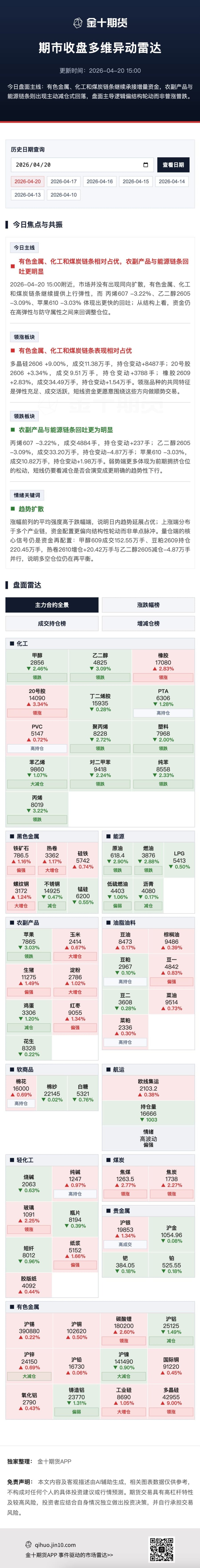Tap the 查看日期 button

tap(173, 165)
